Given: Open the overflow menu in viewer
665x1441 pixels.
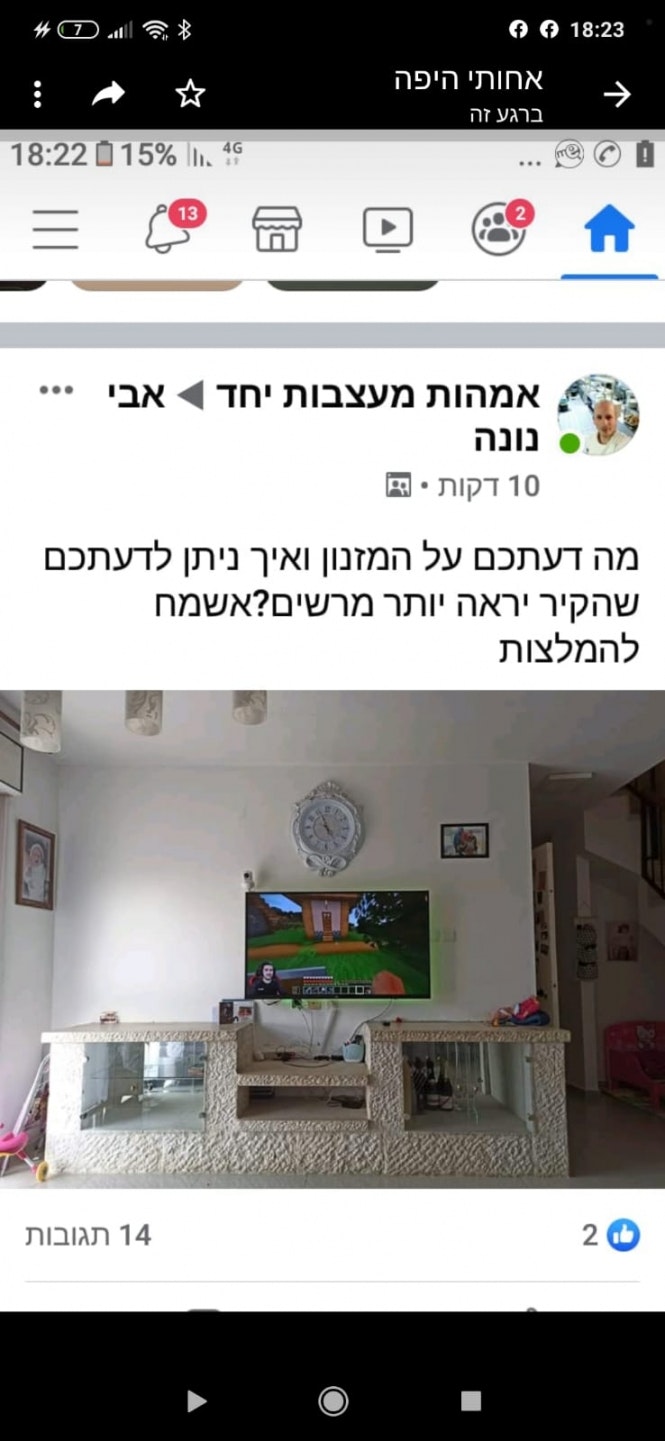Looking at the screenshot, I should (37, 95).
